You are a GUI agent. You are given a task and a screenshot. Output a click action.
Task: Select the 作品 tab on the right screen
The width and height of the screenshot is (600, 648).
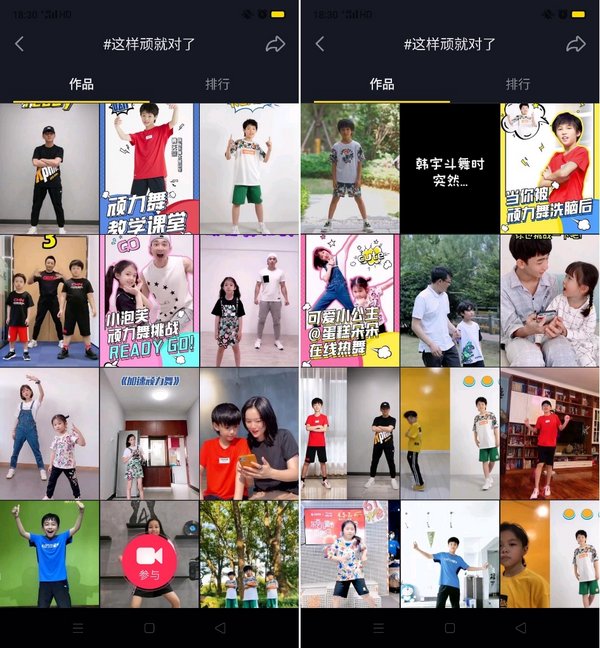point(382,84)
